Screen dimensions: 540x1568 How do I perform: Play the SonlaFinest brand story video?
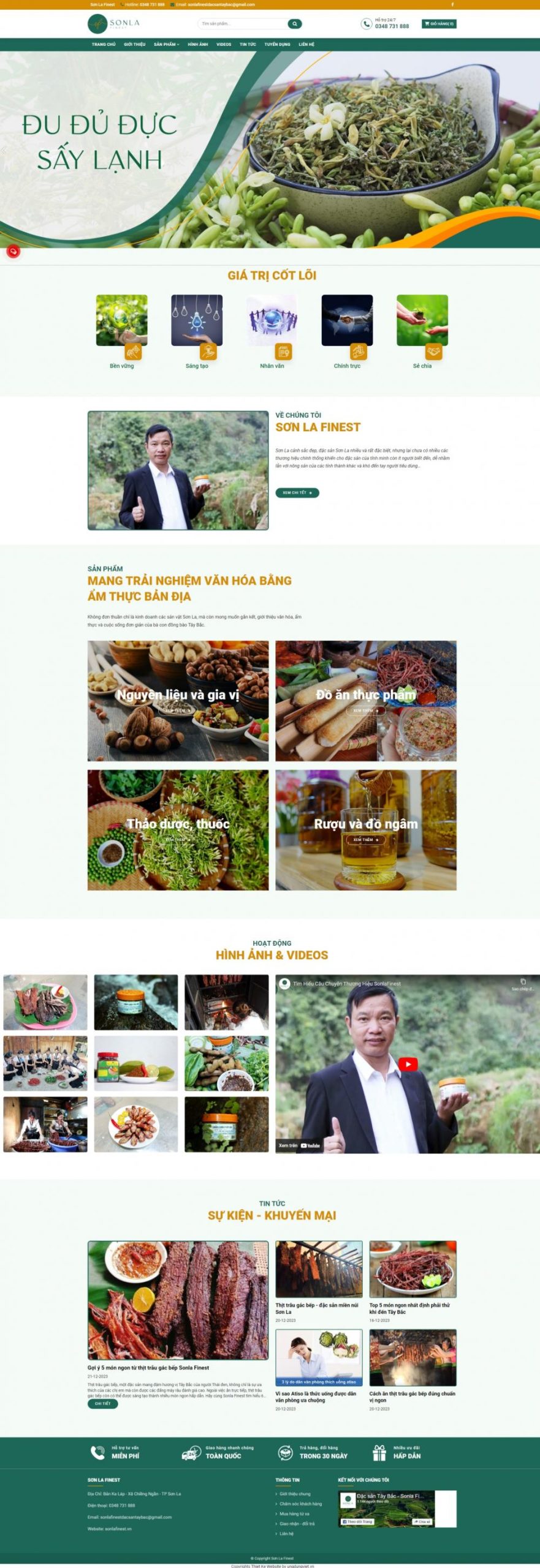(408, 1064)
